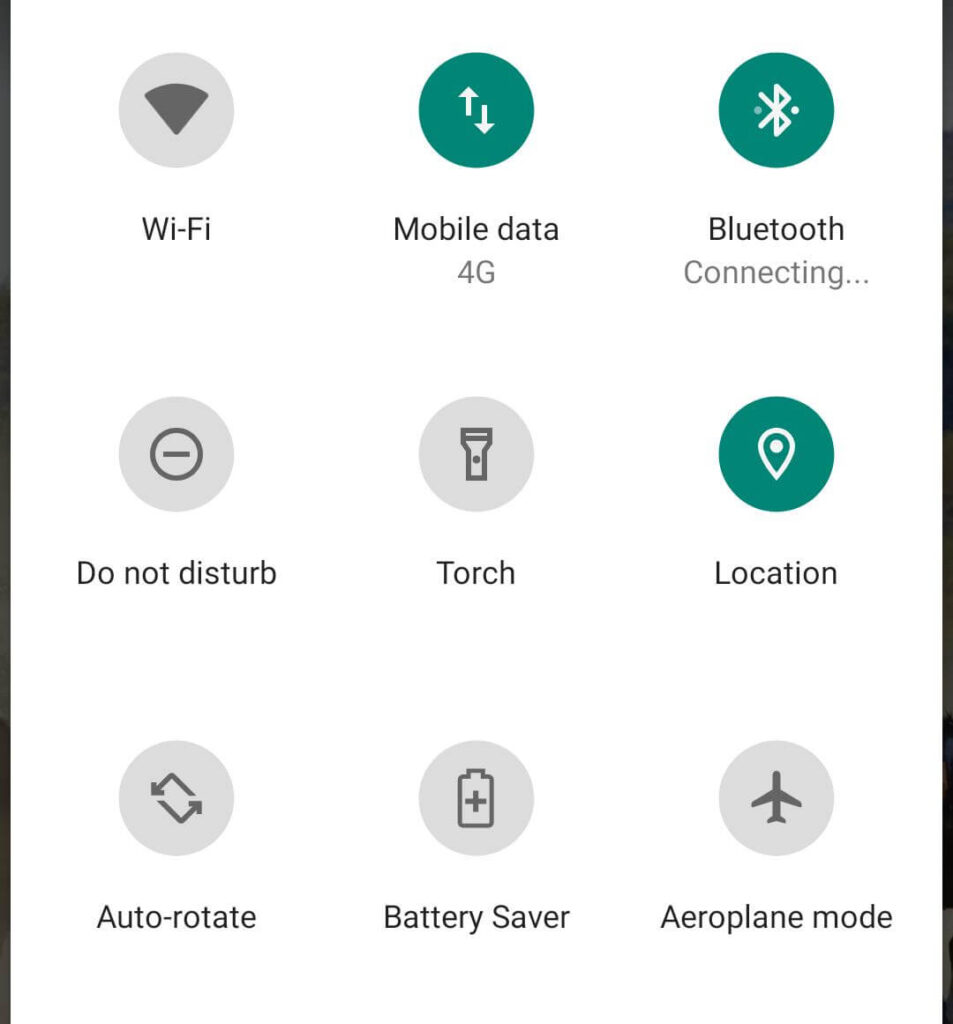Activate Aeroplane mode

click(776, 798)
